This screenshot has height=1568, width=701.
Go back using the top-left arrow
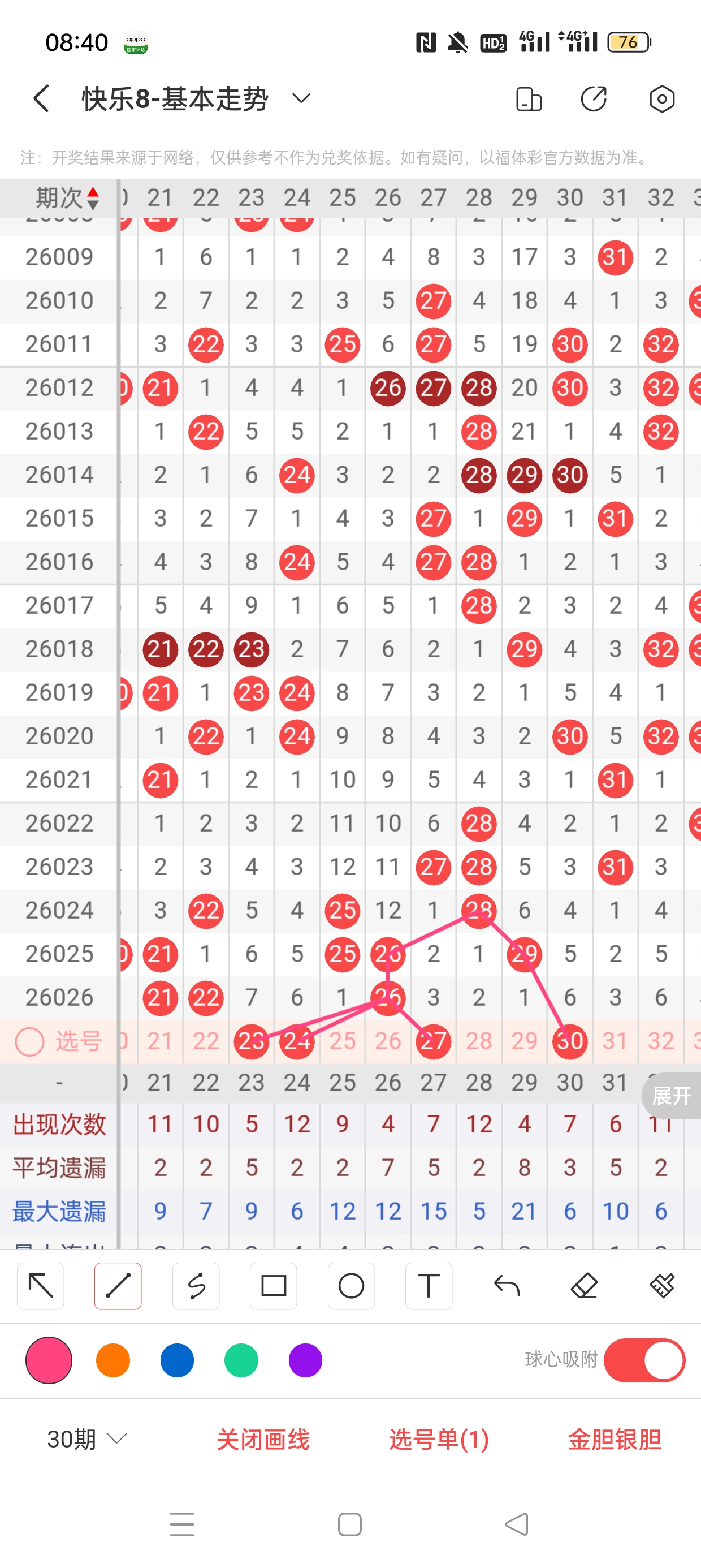click(x=41, y=98)
